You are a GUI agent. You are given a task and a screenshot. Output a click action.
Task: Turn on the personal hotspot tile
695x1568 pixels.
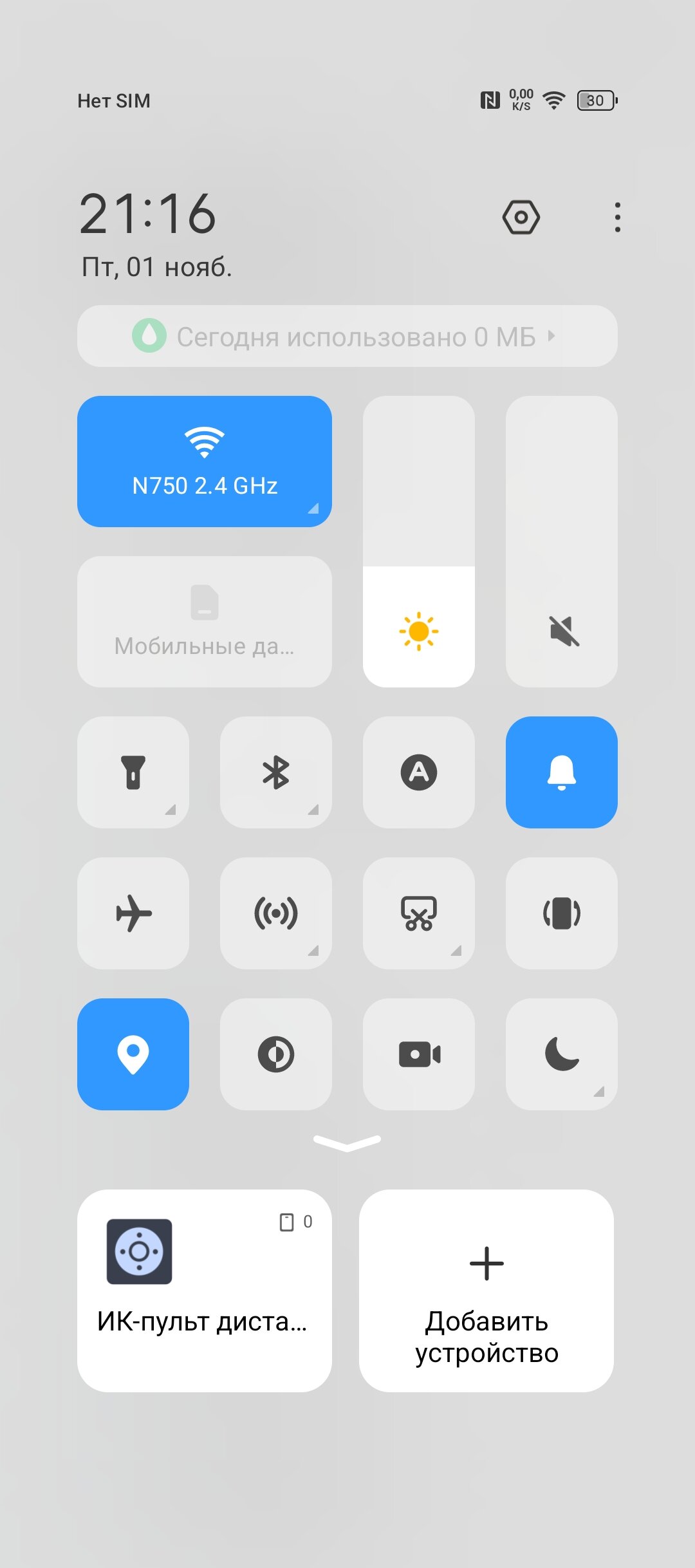276,913
